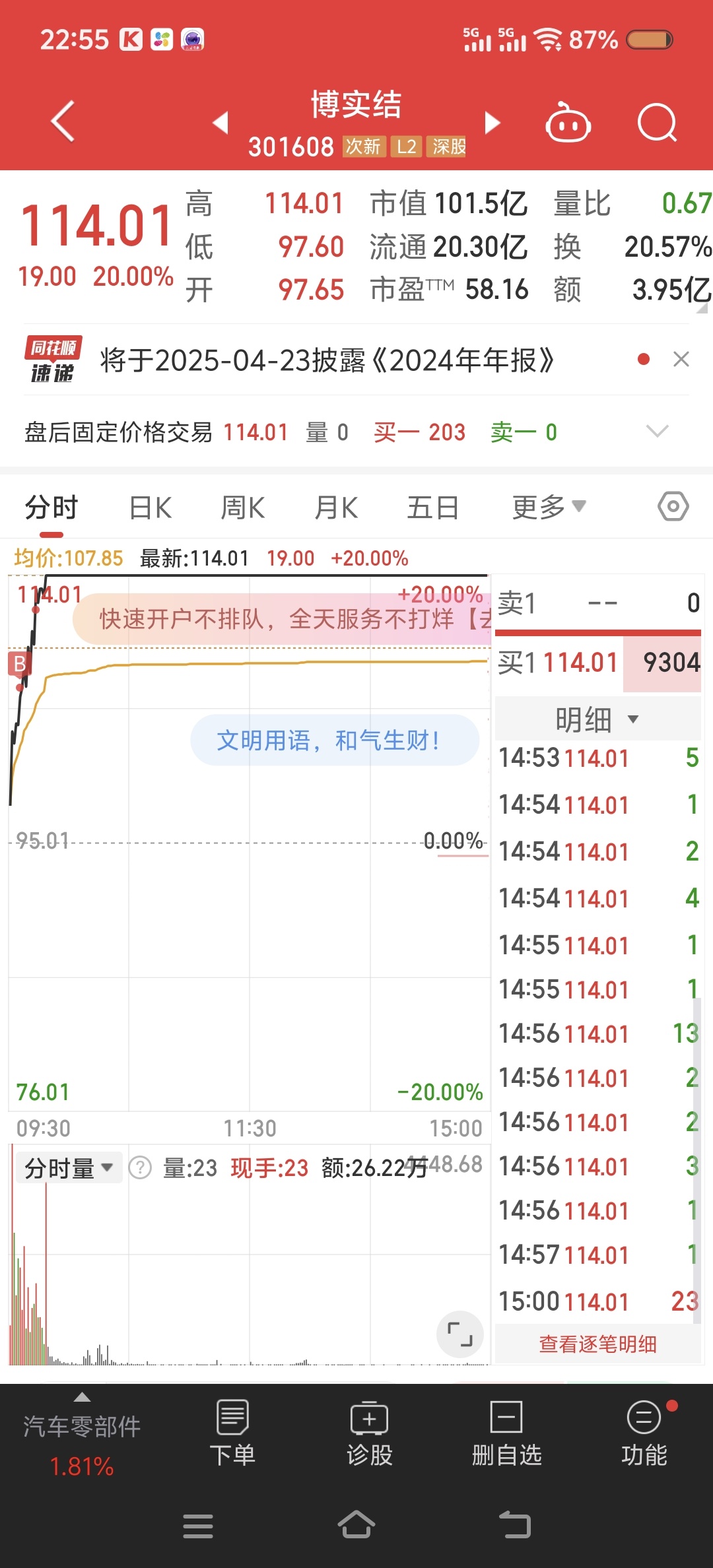Go back using the top-left arrow
The height and width of the screenshot is (1568, 713).
pyautogui.click(x=63, y=121)
